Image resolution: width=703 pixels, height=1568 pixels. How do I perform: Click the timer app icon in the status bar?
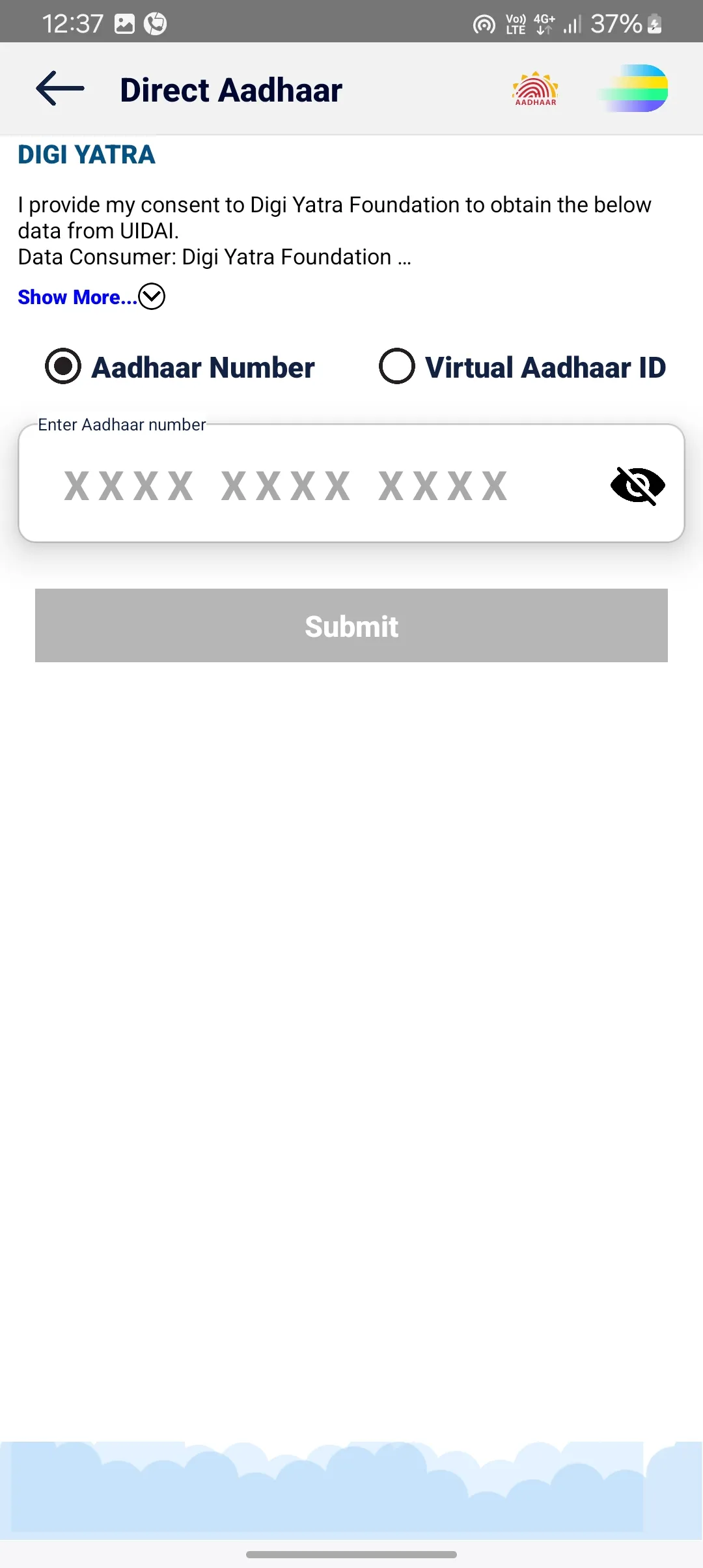pyautogui.click(x=156, y=23)
